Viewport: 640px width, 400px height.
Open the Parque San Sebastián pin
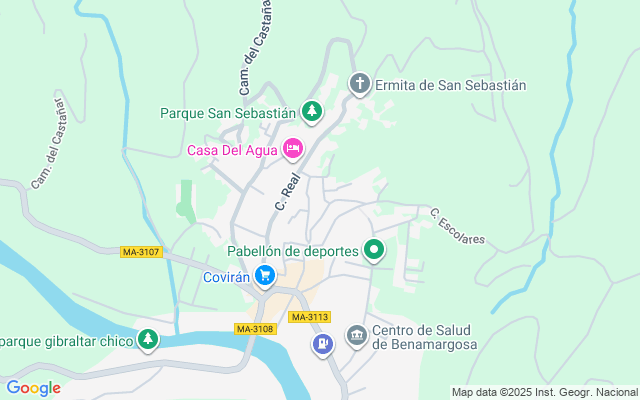click(x=313, y=112)
